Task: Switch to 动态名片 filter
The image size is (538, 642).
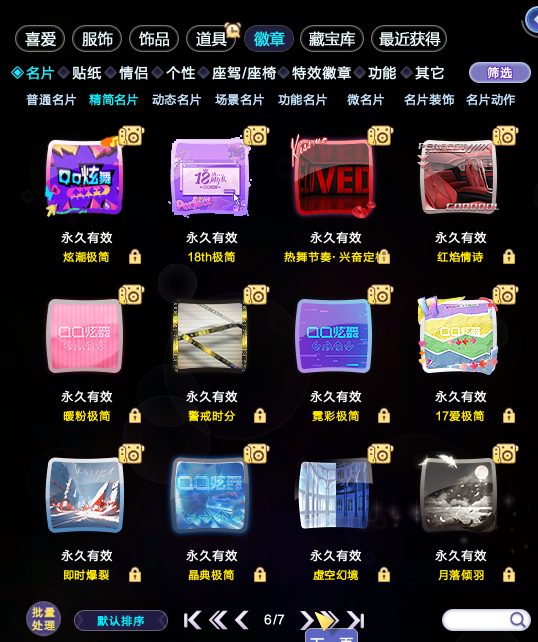Action: (x=176, y=99)
